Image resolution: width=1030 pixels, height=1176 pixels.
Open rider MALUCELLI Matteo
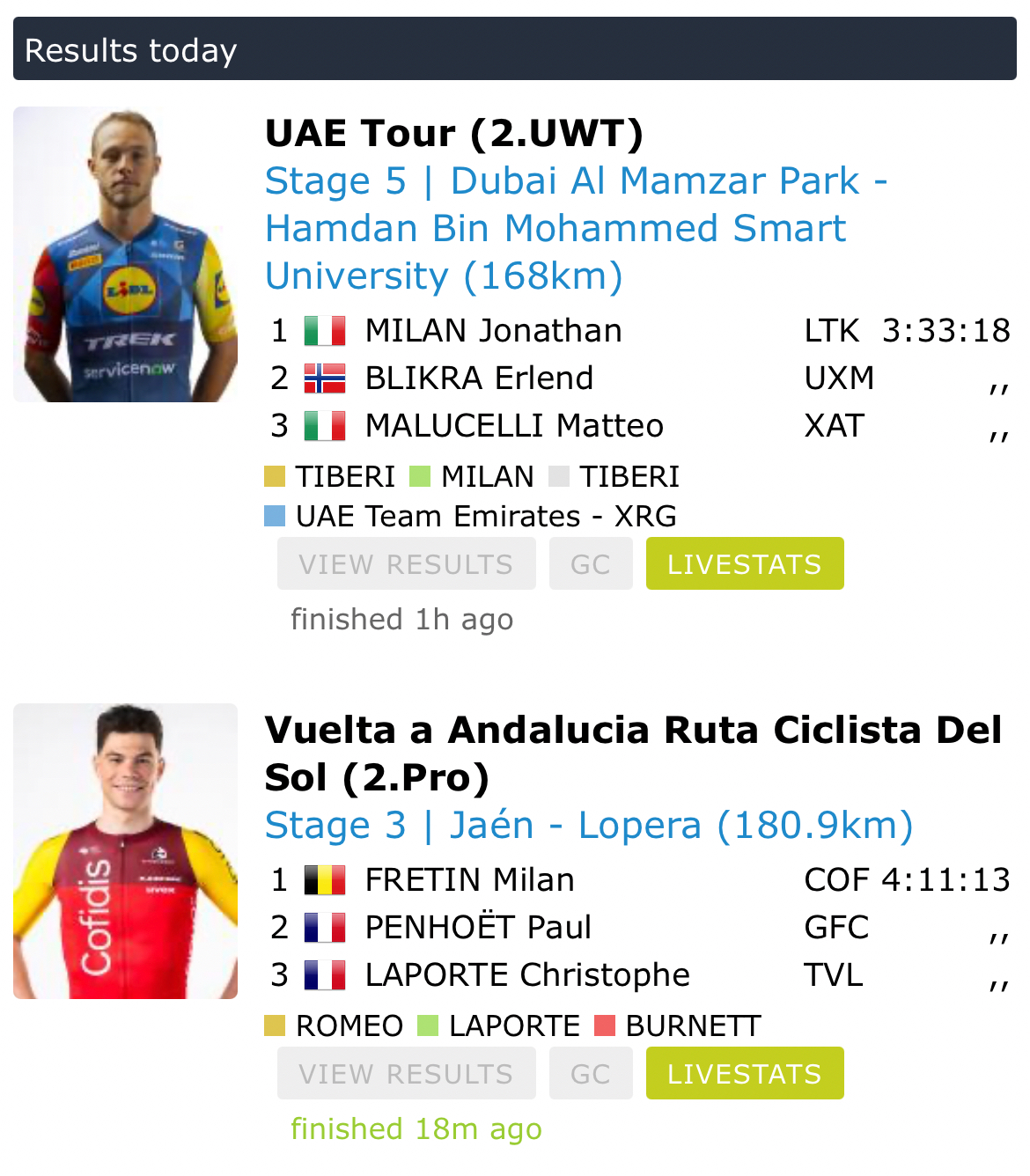coord(514,426)
